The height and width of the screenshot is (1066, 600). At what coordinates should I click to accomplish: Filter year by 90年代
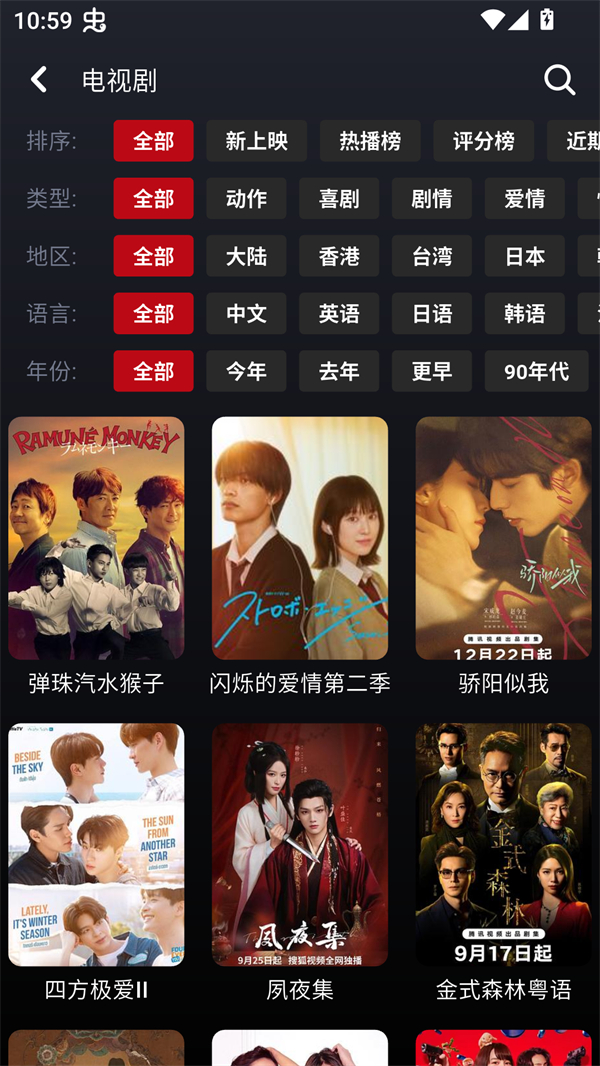click(x=536, y=372)
